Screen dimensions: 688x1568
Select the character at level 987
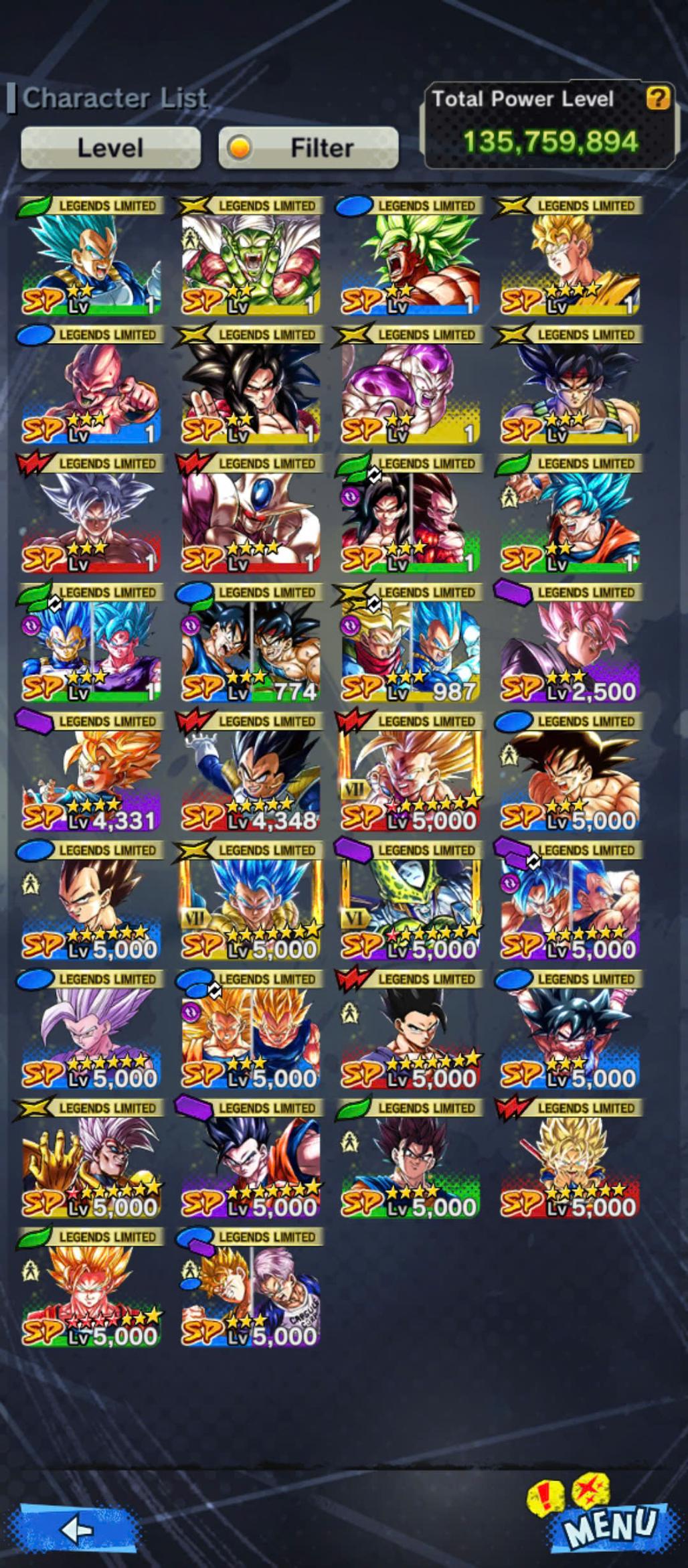click(410, 646)
